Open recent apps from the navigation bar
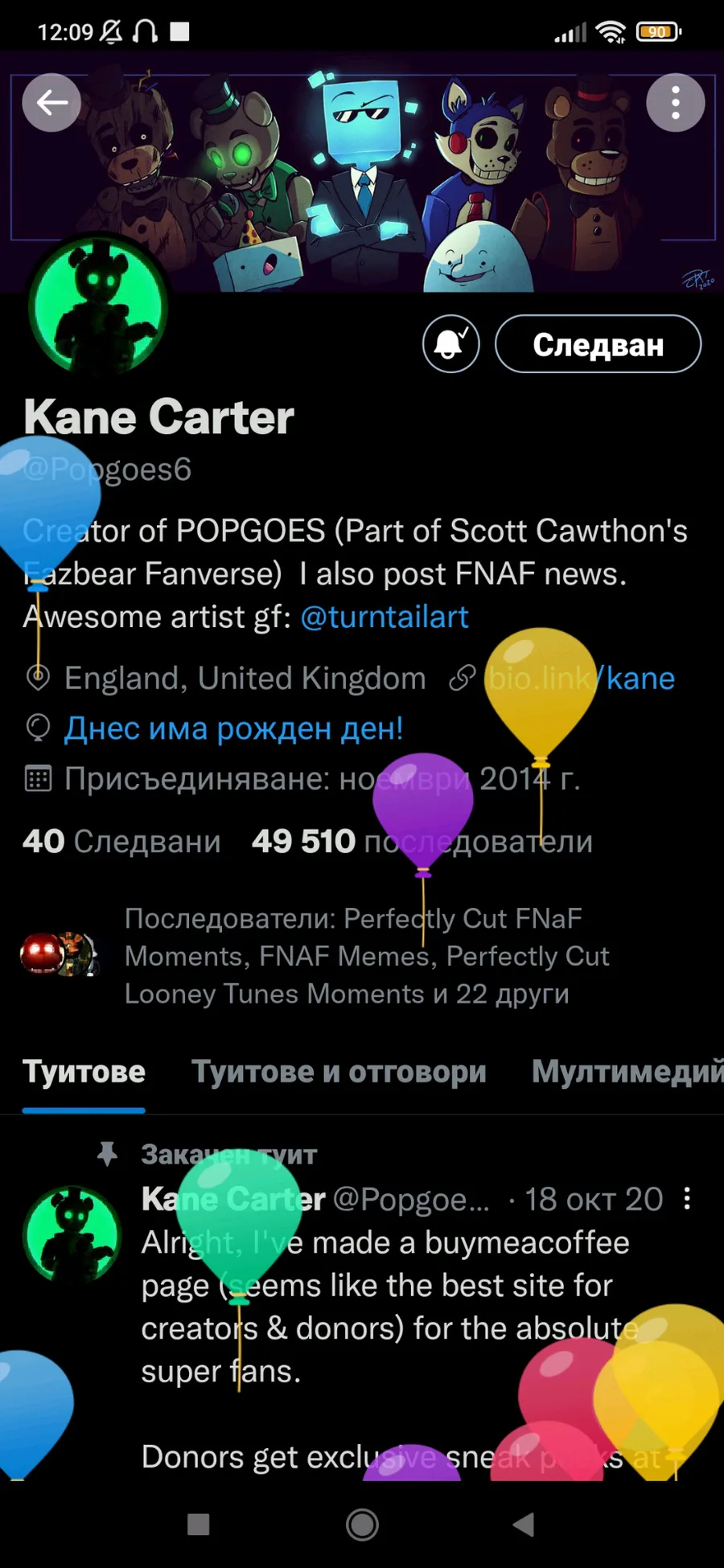Screen dimensions: 724x1568 198,1524
